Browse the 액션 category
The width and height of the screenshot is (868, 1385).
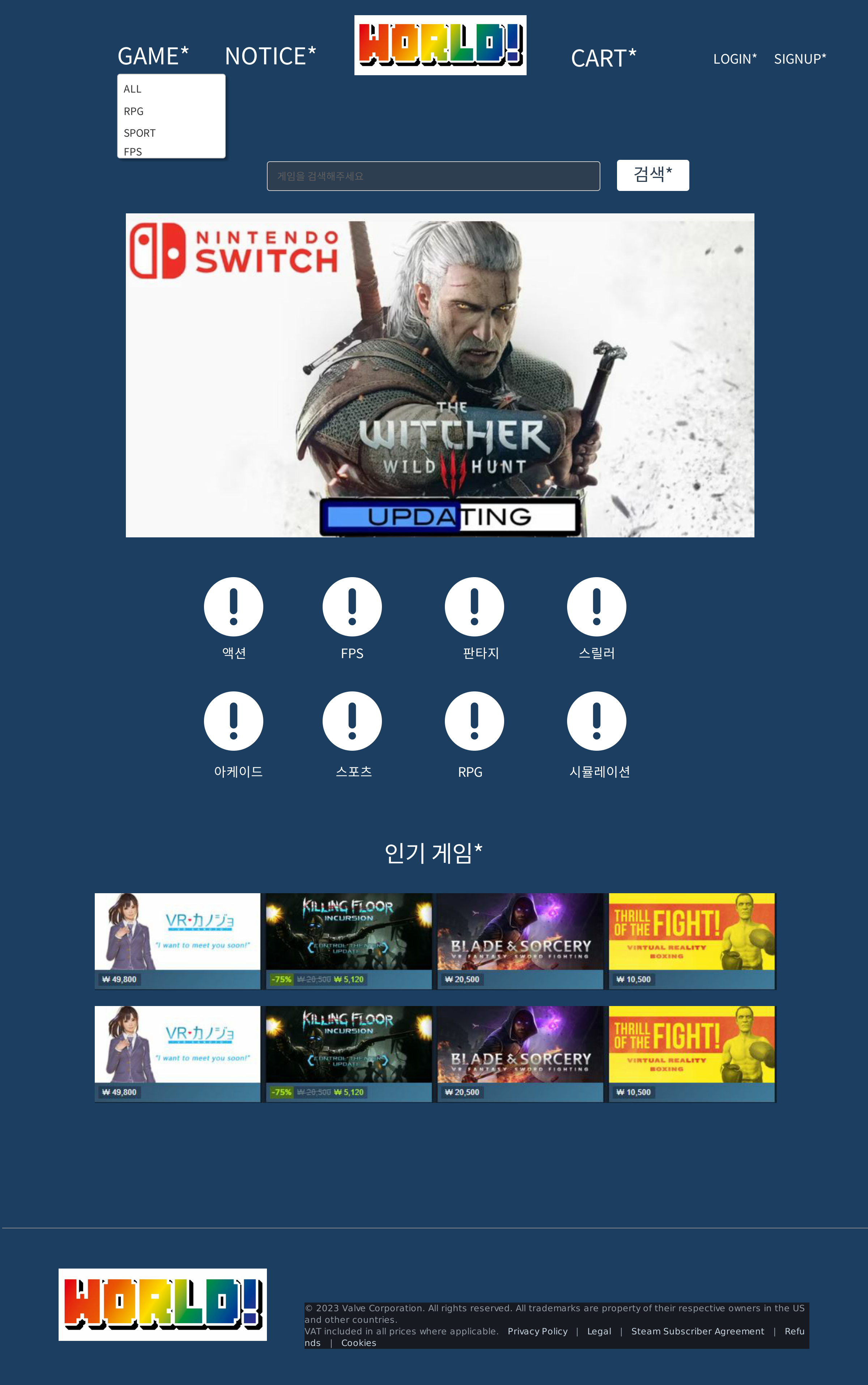234,607
